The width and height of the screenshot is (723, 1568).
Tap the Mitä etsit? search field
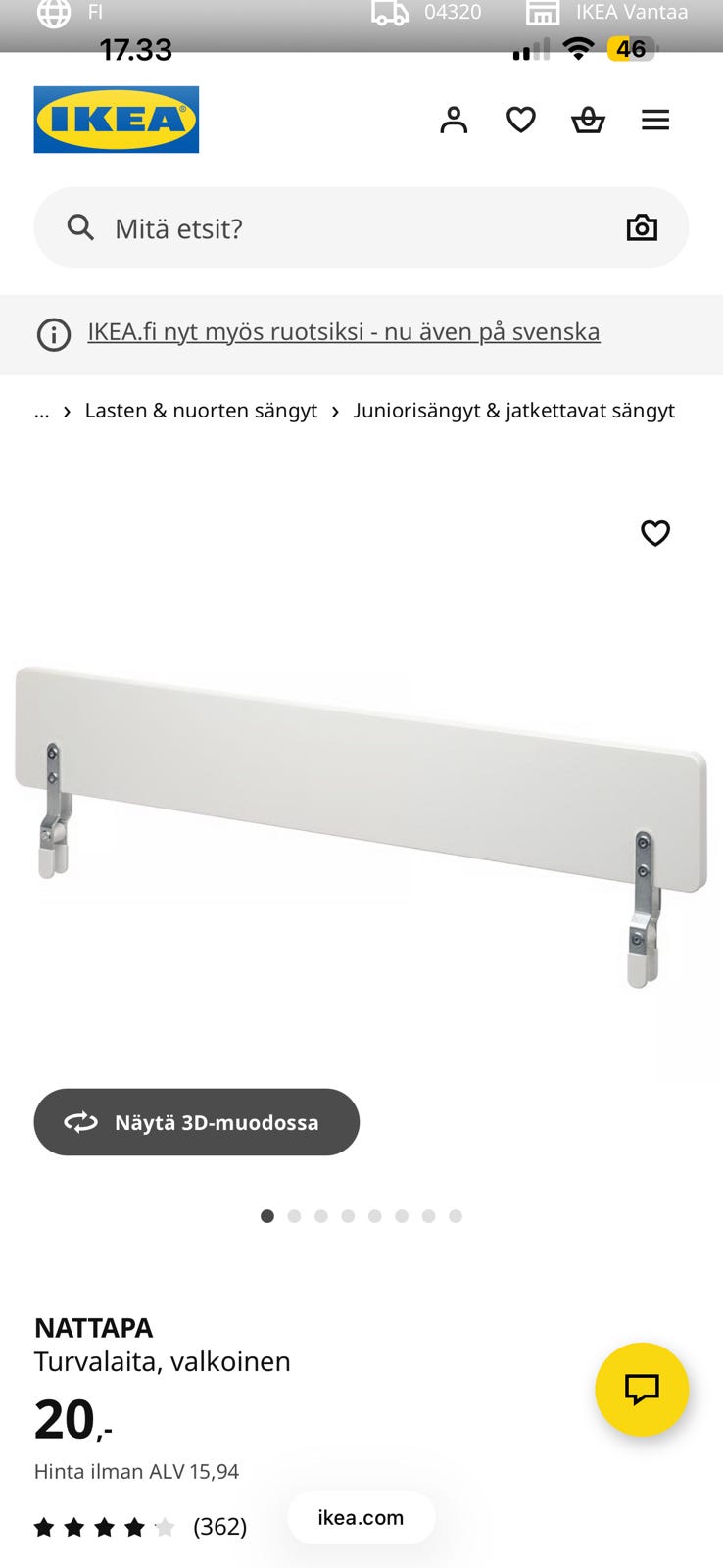[x=361, y=227]
